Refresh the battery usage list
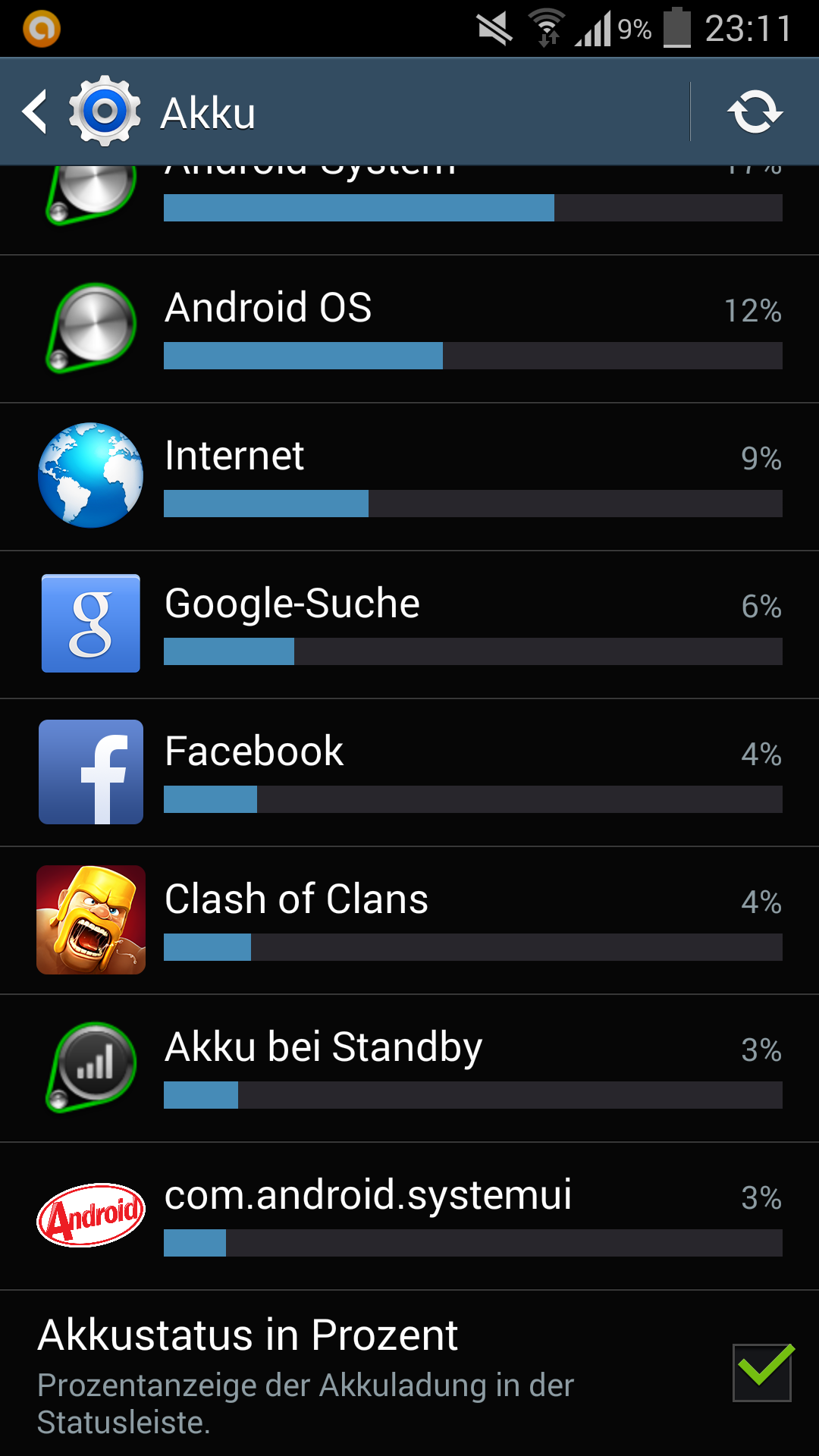 pos(755,112)
